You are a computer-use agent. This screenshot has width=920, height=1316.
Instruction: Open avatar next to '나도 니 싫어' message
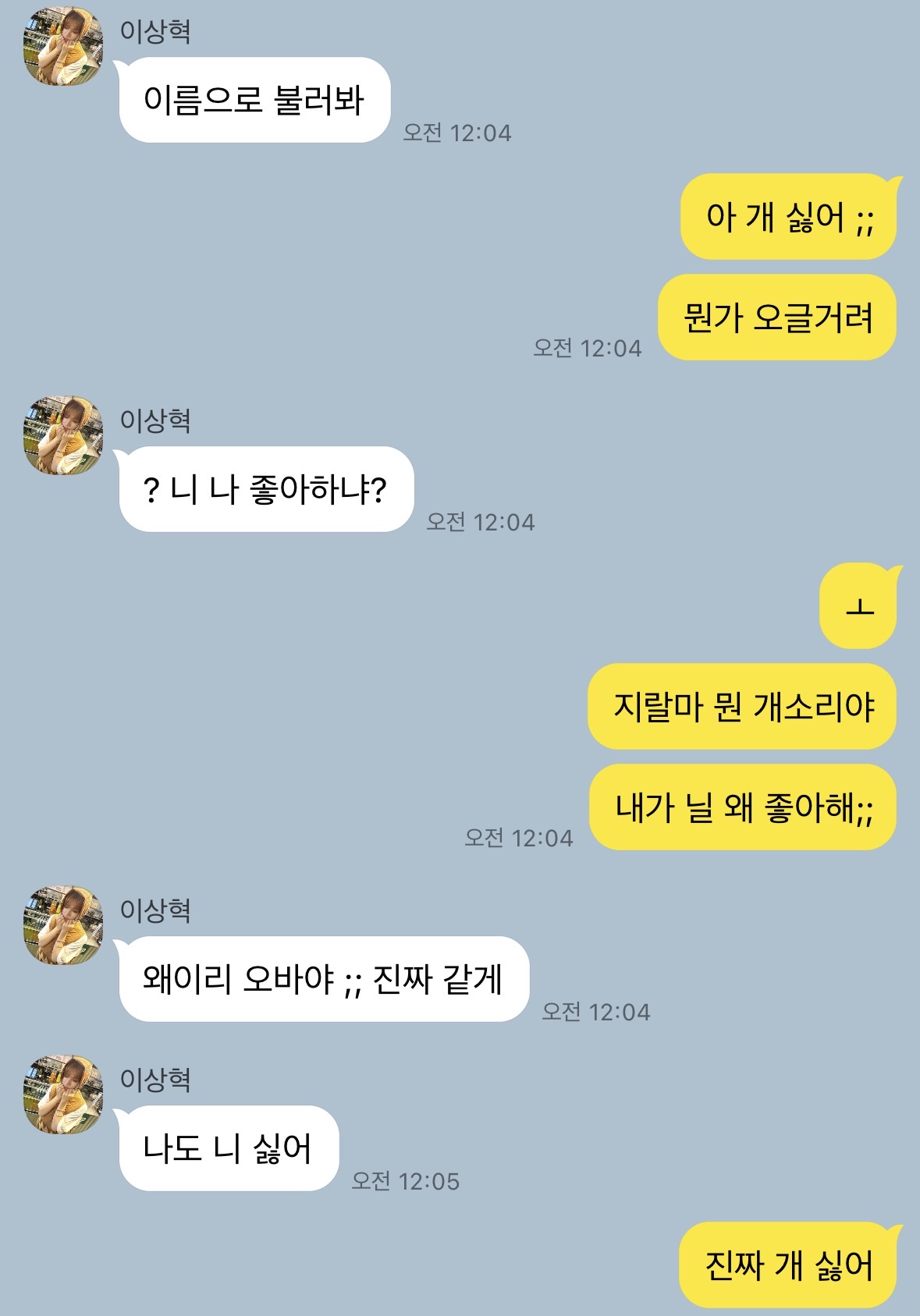[63, 1094]
